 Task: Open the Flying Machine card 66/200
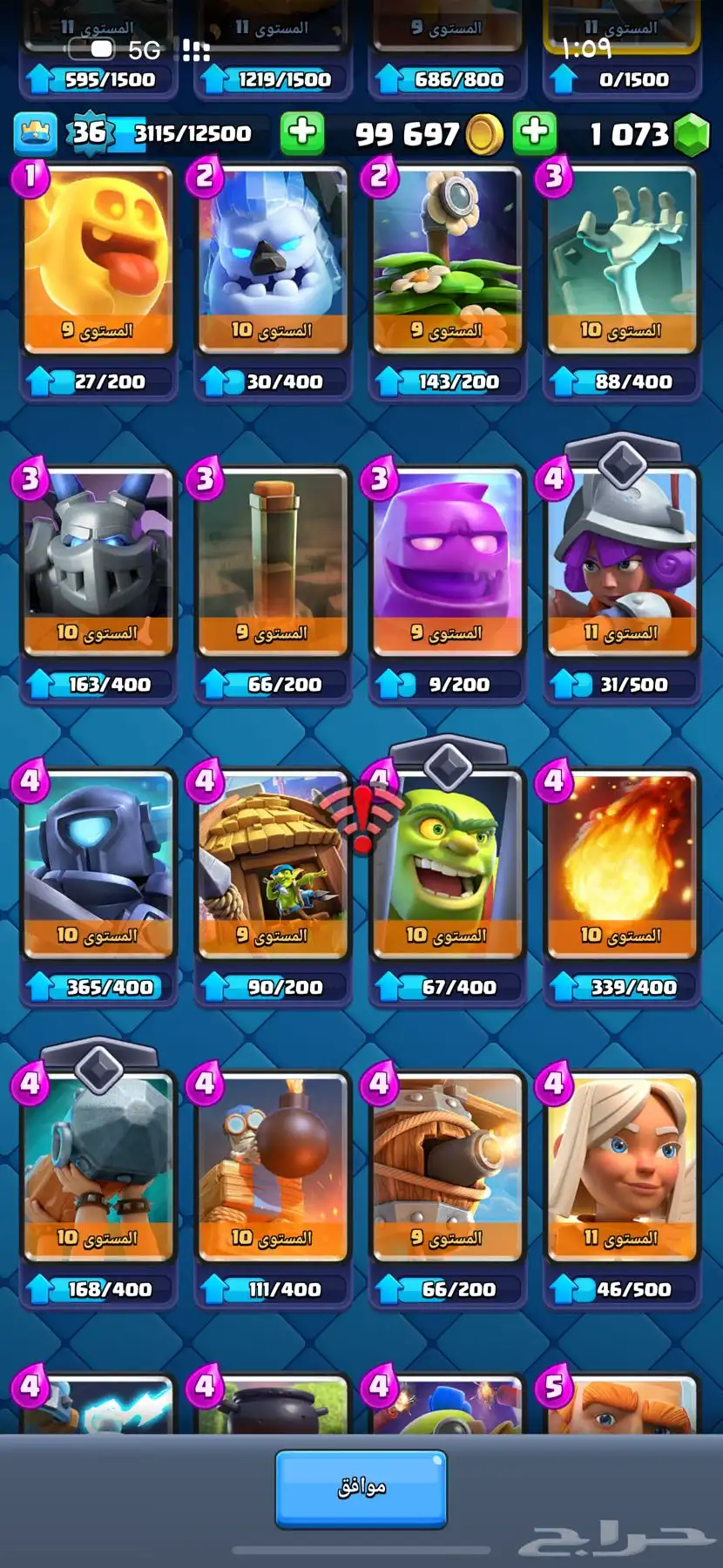point(447,1167)
